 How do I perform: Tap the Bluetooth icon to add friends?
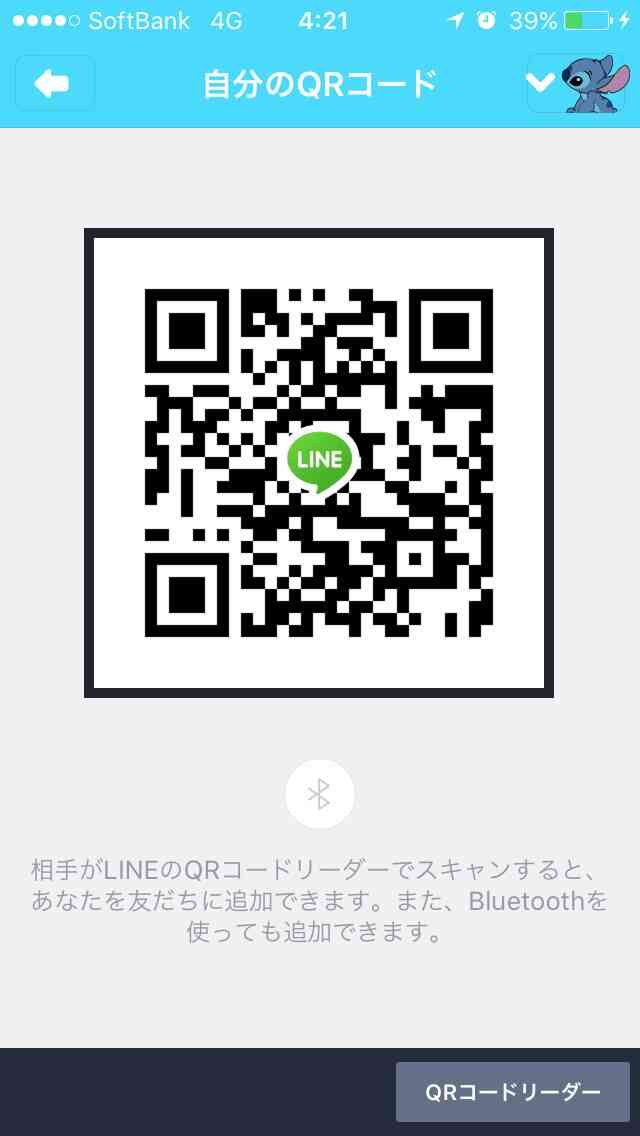click(320, 794)
